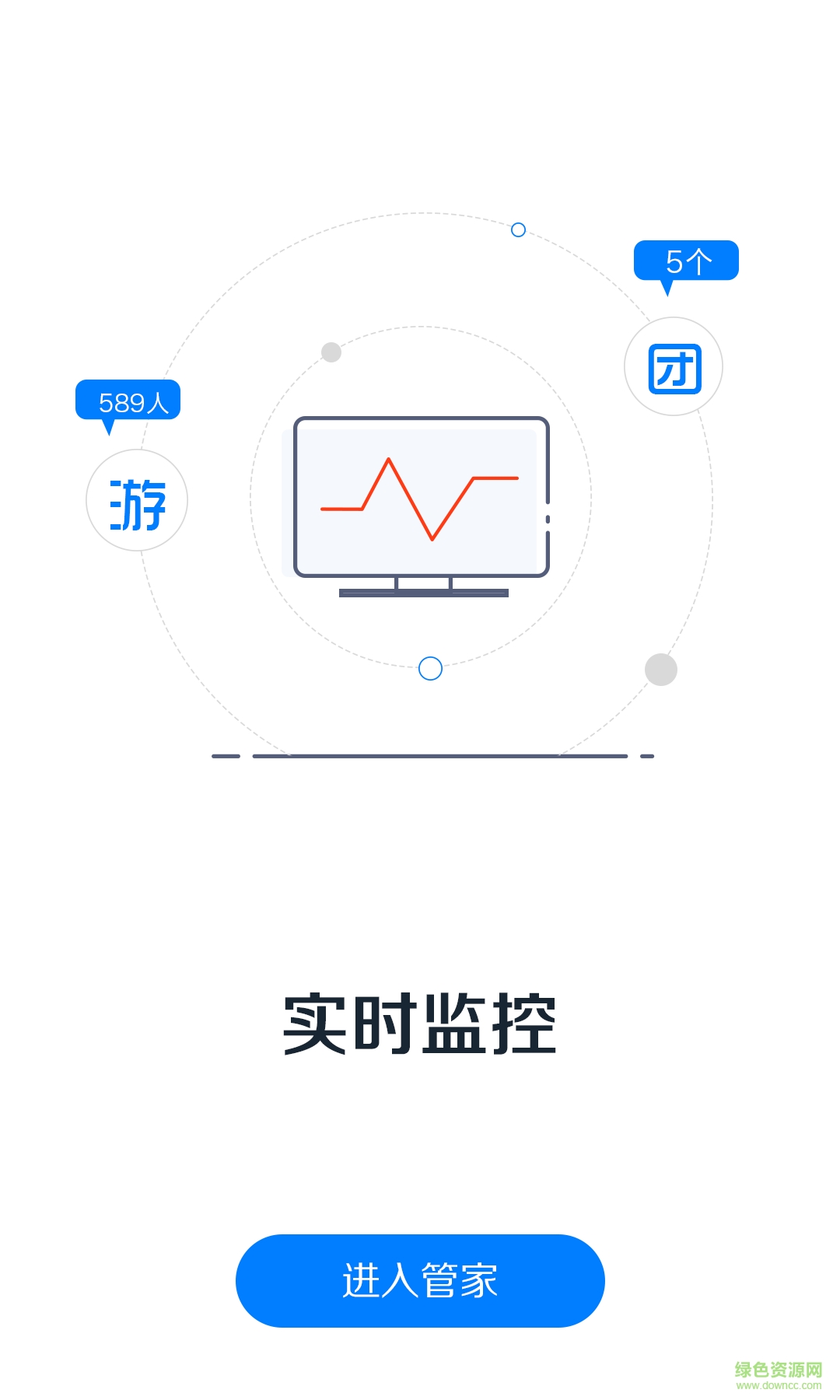Tap the 进入管家 button
Image resolution: width=840 pixels, height=1400 pixels.
(x=420, y=1280)
